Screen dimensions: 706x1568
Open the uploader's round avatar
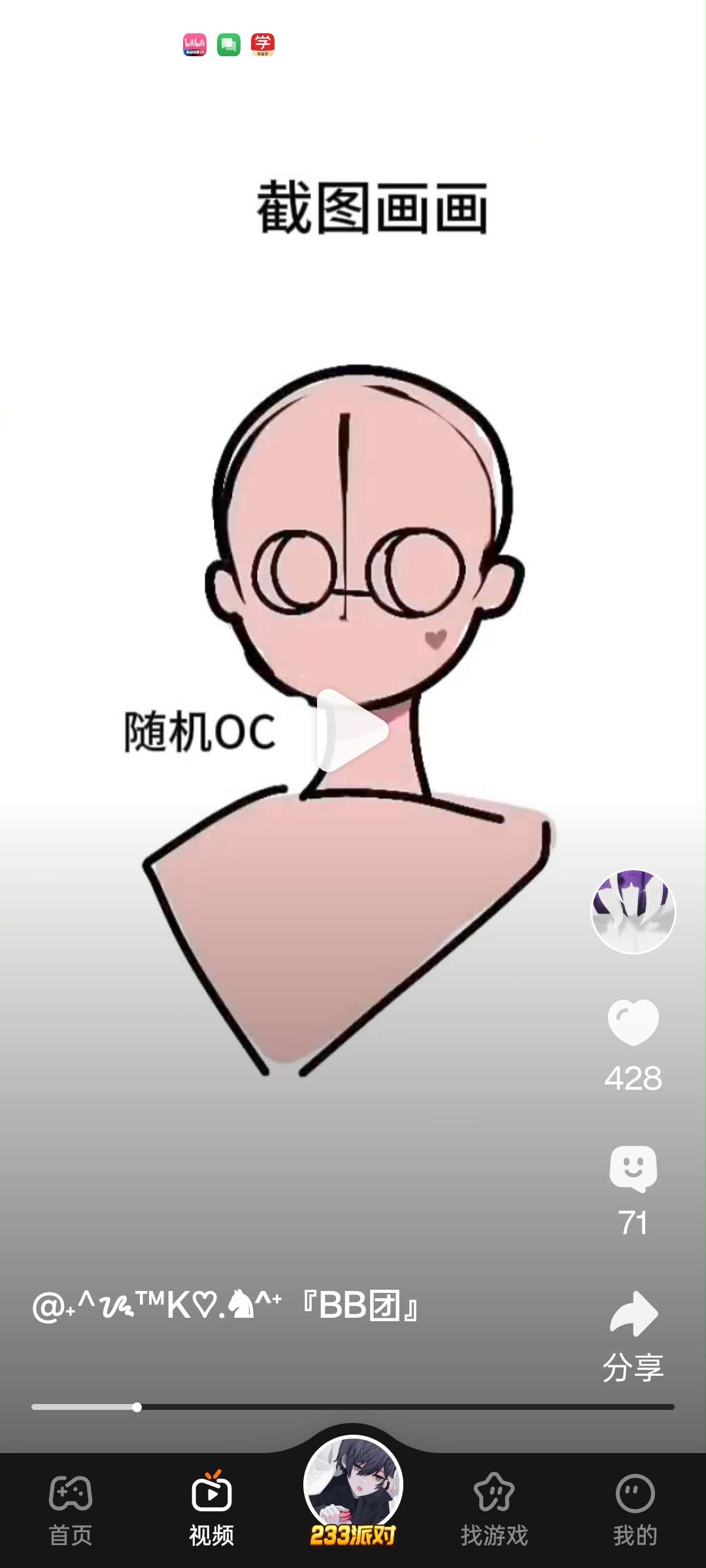tap(633, 911)
